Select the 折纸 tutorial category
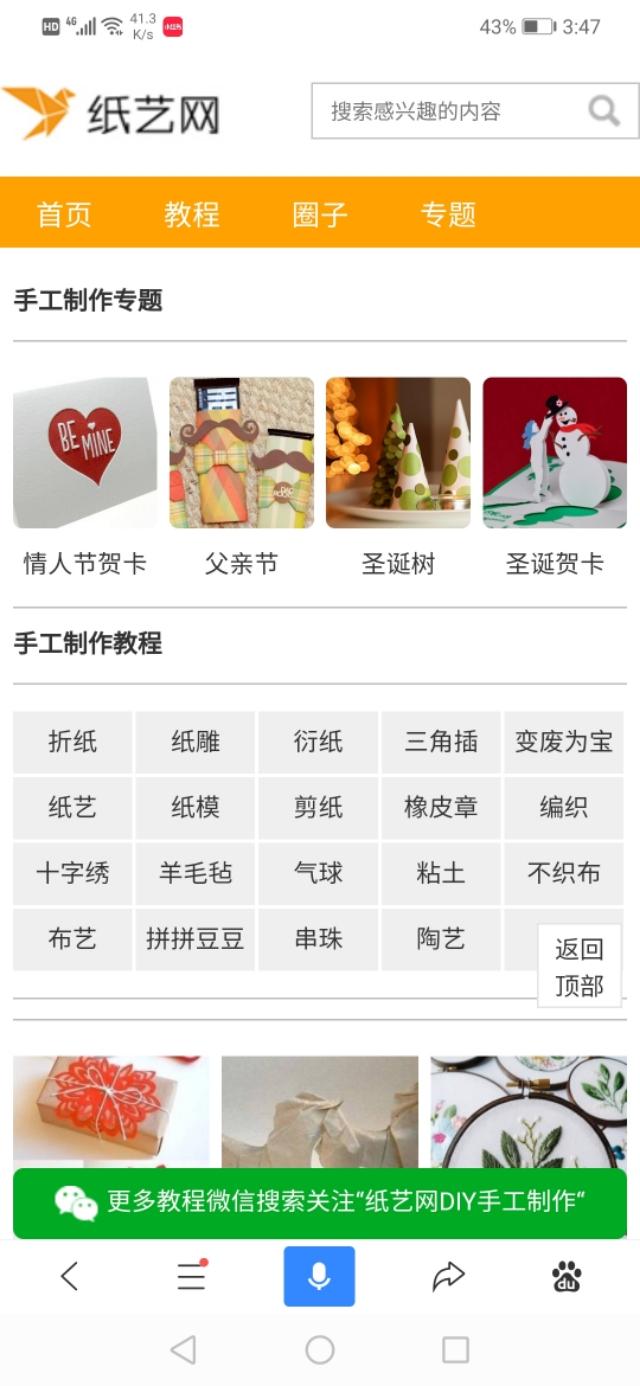This screenshot has width=640, height=1386. point(73,742)
